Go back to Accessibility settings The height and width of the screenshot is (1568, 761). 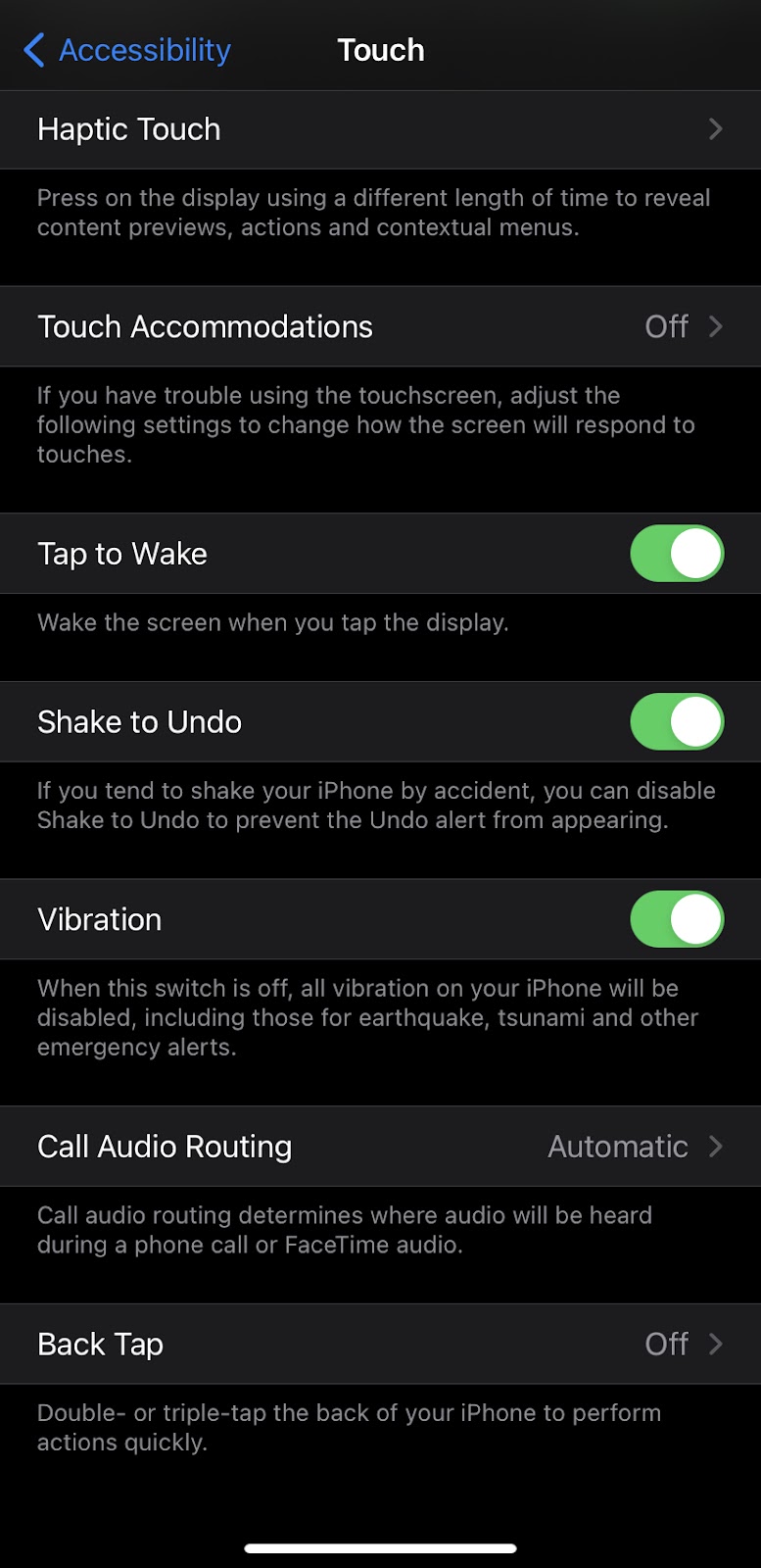tap(127, 50)
